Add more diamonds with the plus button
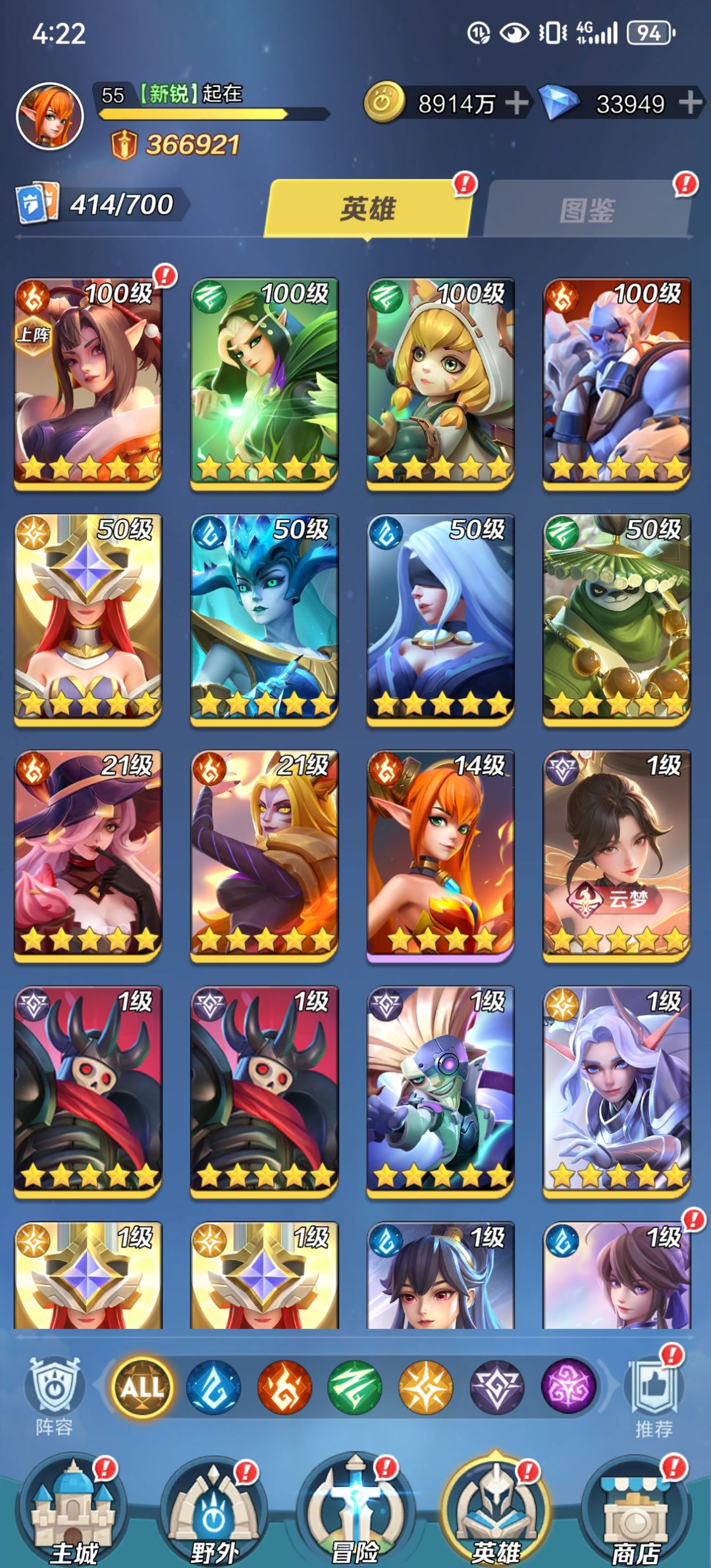This screenshot has height=1568, width=711. (x=691, y=103)
